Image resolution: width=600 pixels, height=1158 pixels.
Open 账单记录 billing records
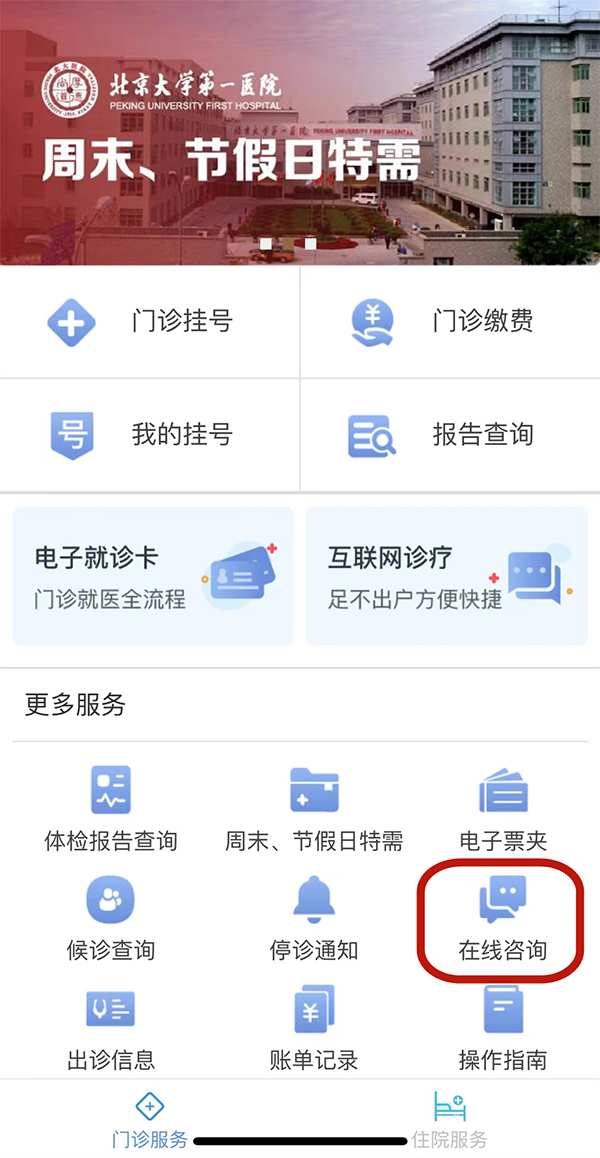(x=314, y=1027)
